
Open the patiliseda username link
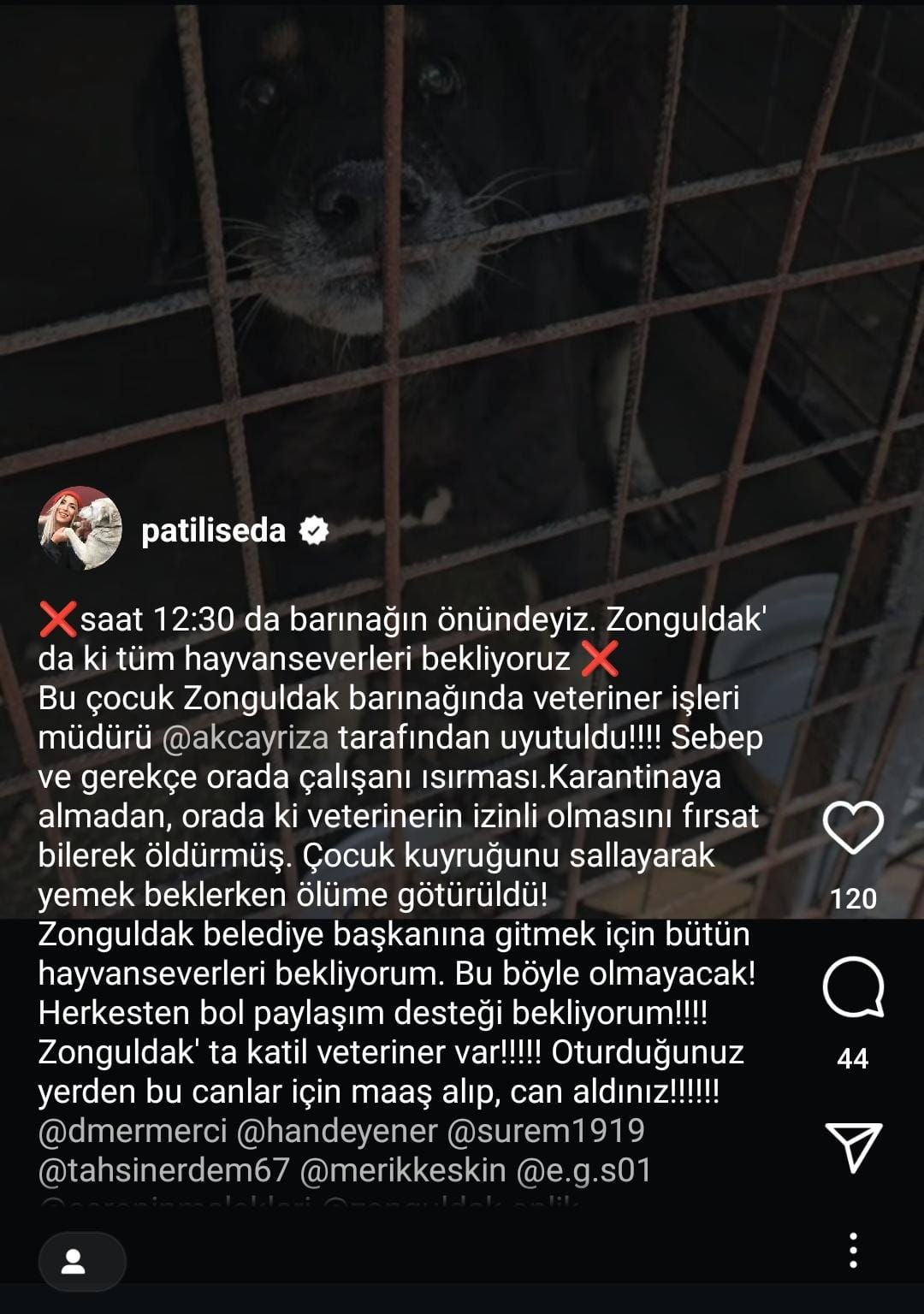[213, 530]
